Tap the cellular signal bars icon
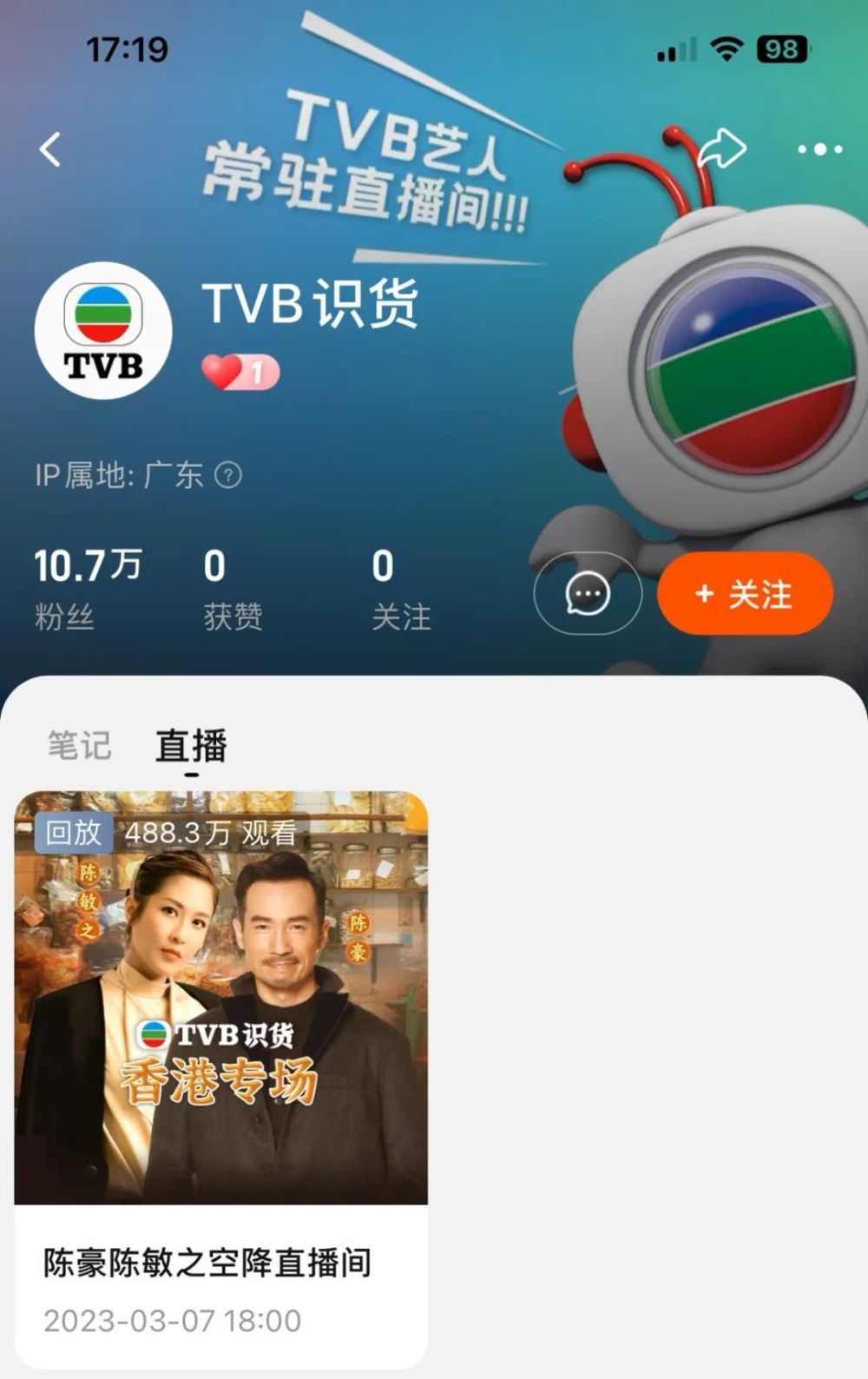The image size is (868, 1379). [x=678, y=51]
